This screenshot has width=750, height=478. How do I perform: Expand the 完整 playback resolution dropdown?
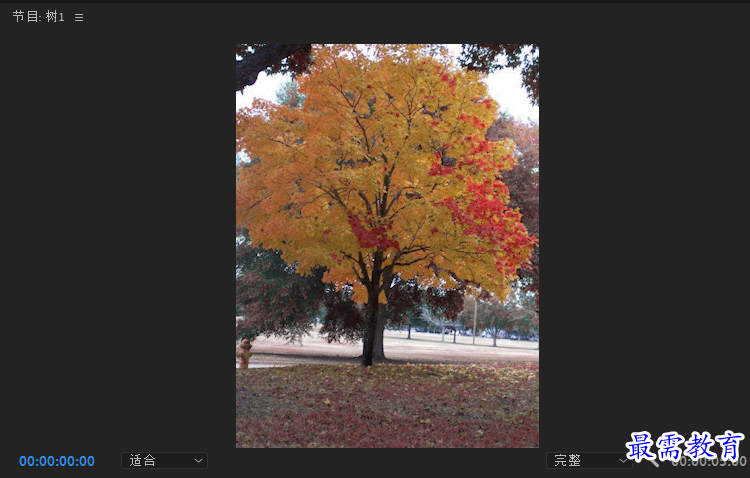click(x=589, y=460)
